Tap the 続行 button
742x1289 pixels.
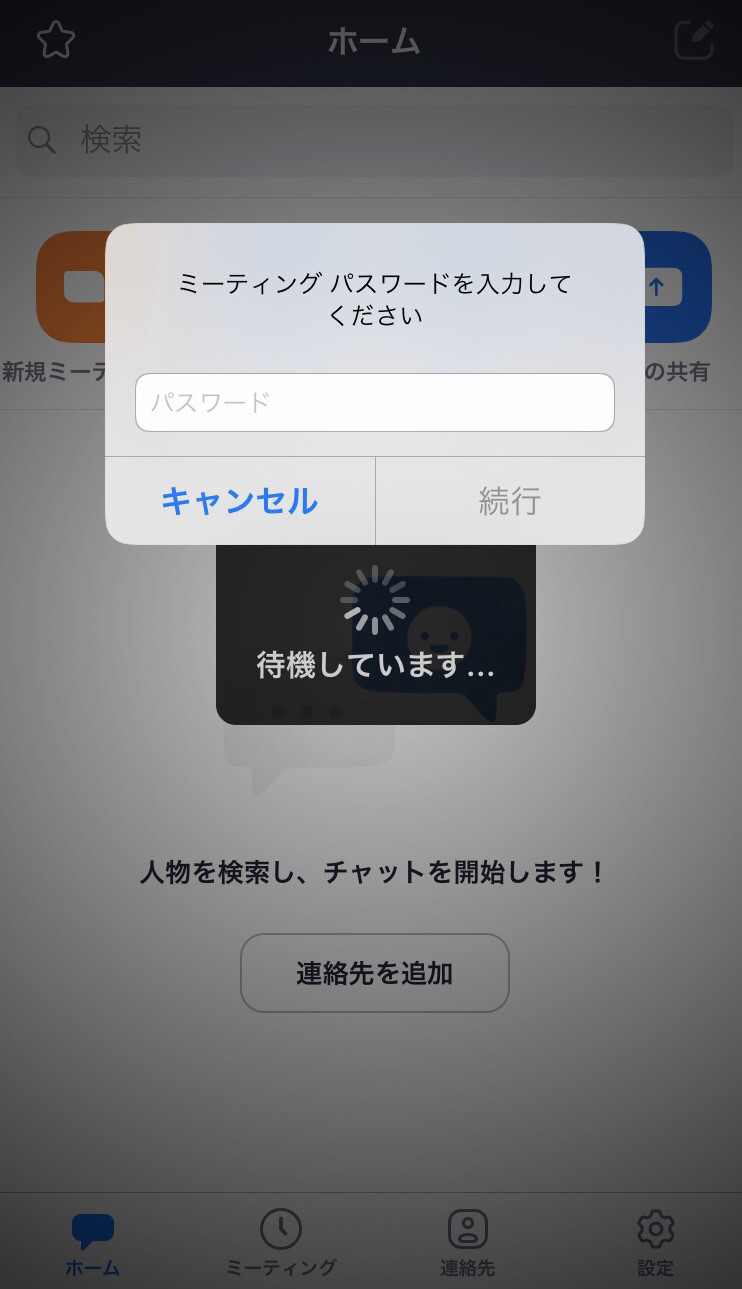[510, 501]
